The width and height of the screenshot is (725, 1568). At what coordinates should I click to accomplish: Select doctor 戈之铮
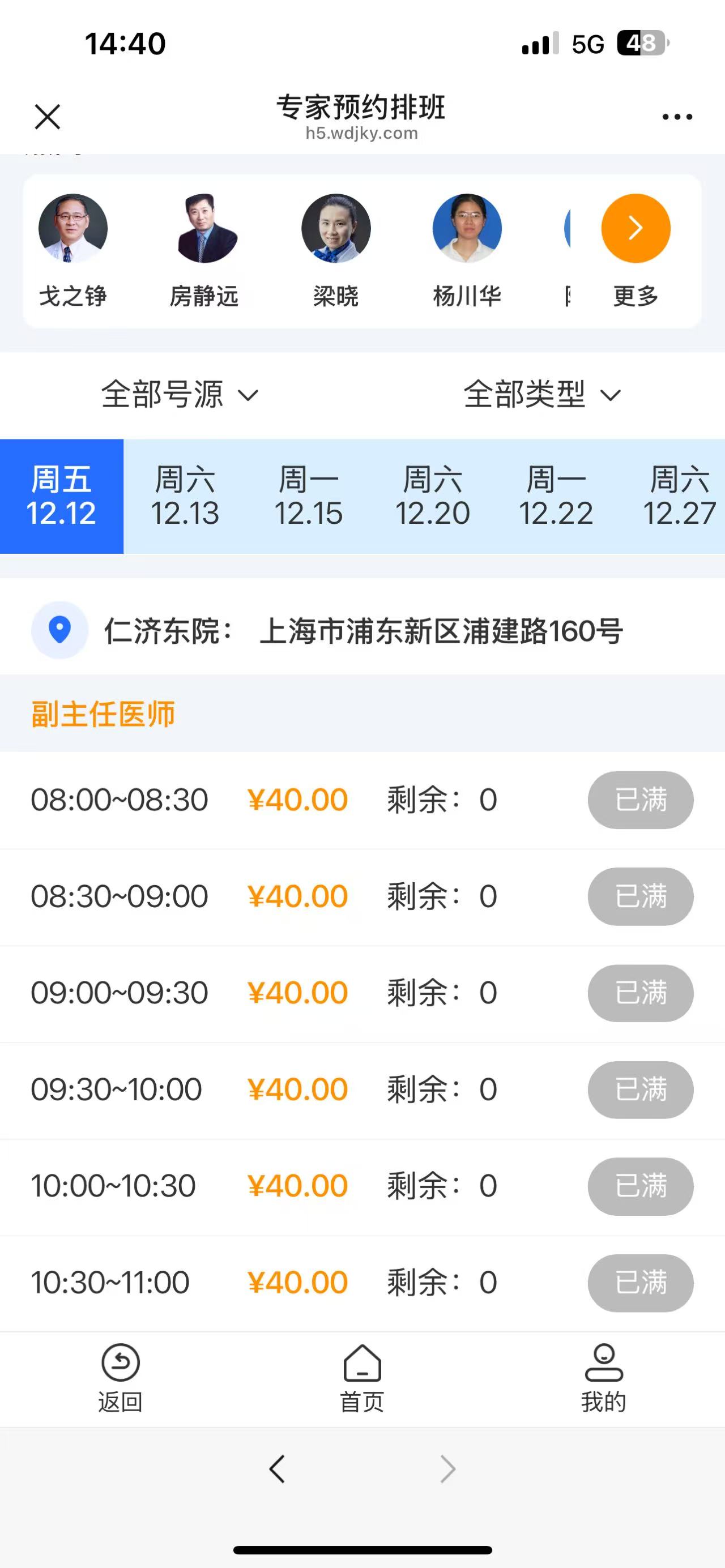pos(72,250)
